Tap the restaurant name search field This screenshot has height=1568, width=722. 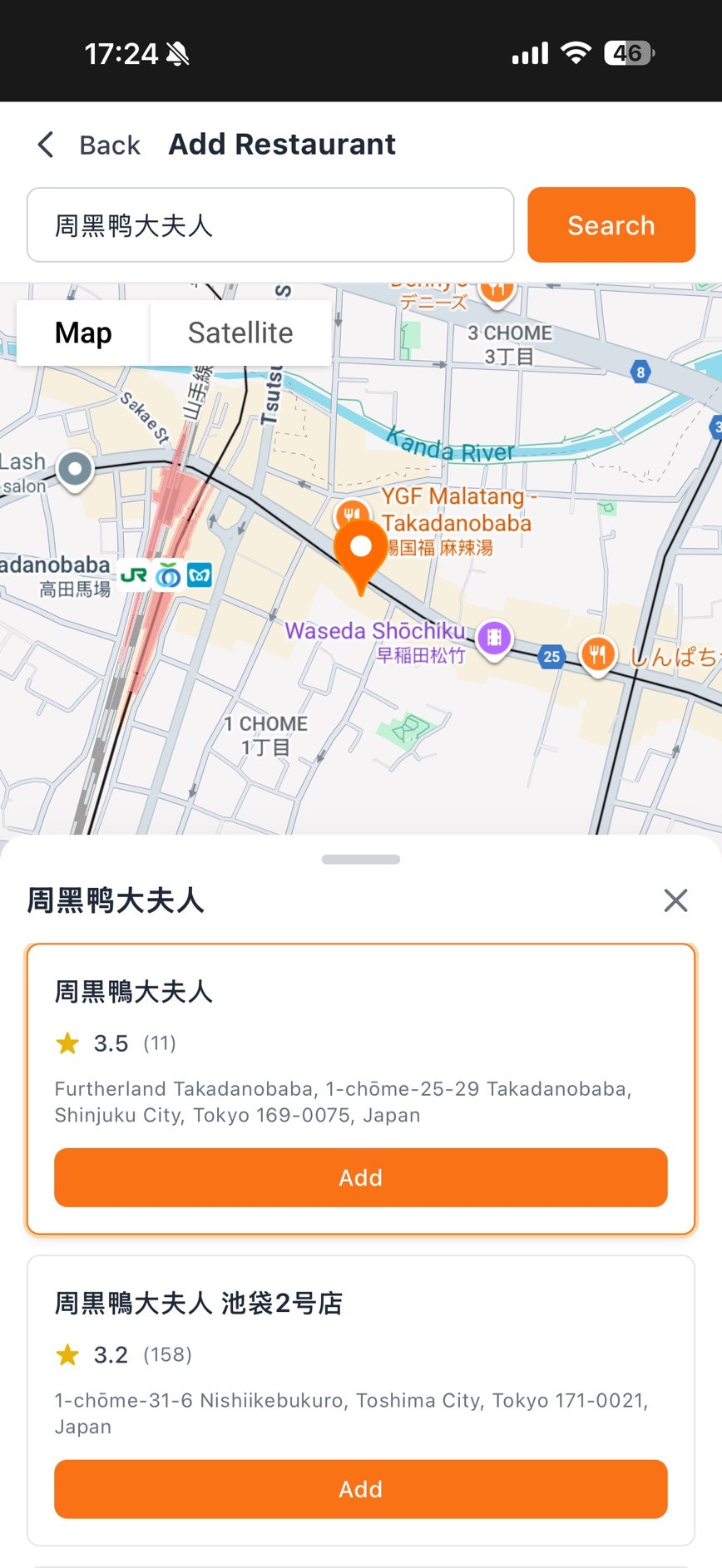coord(270,225)
